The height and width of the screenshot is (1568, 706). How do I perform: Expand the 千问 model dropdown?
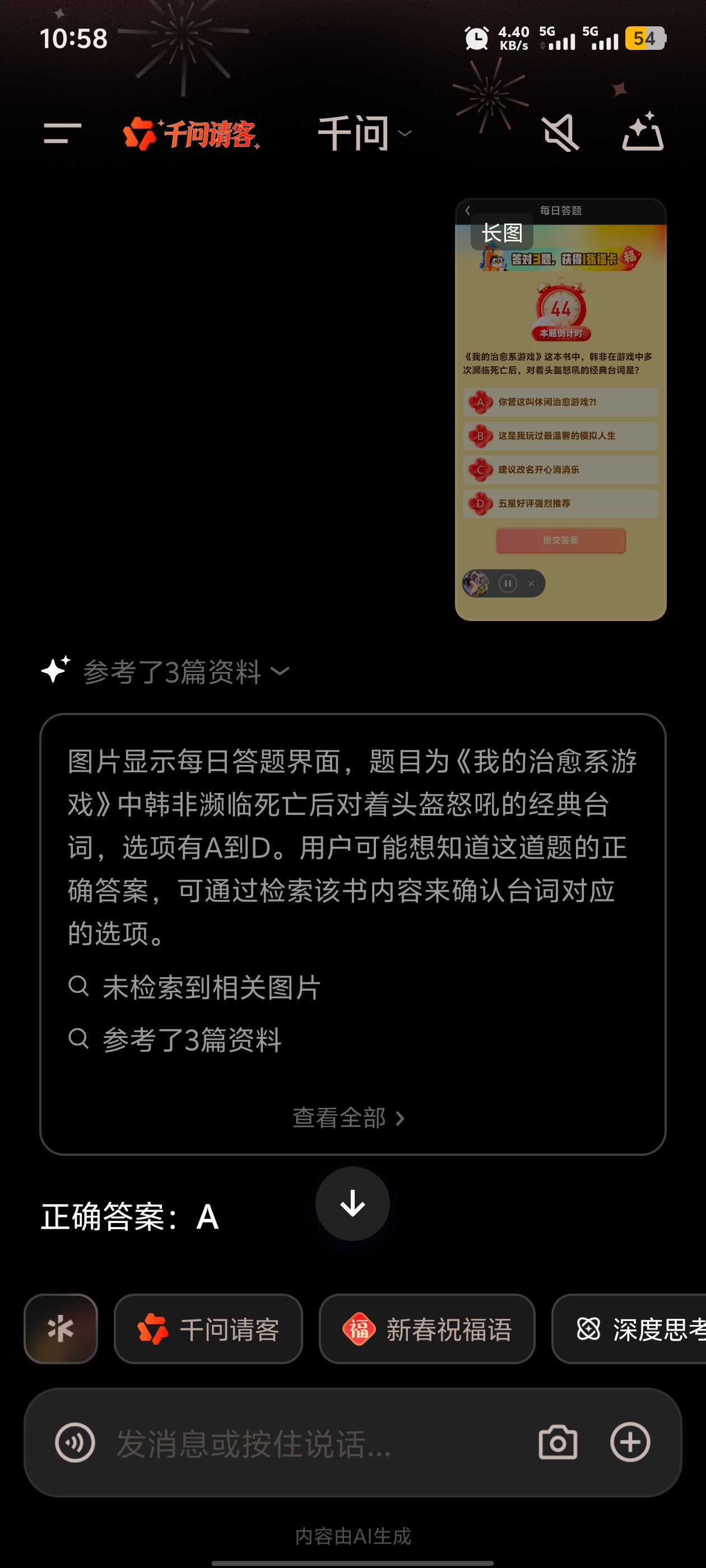tap(365, 133)
